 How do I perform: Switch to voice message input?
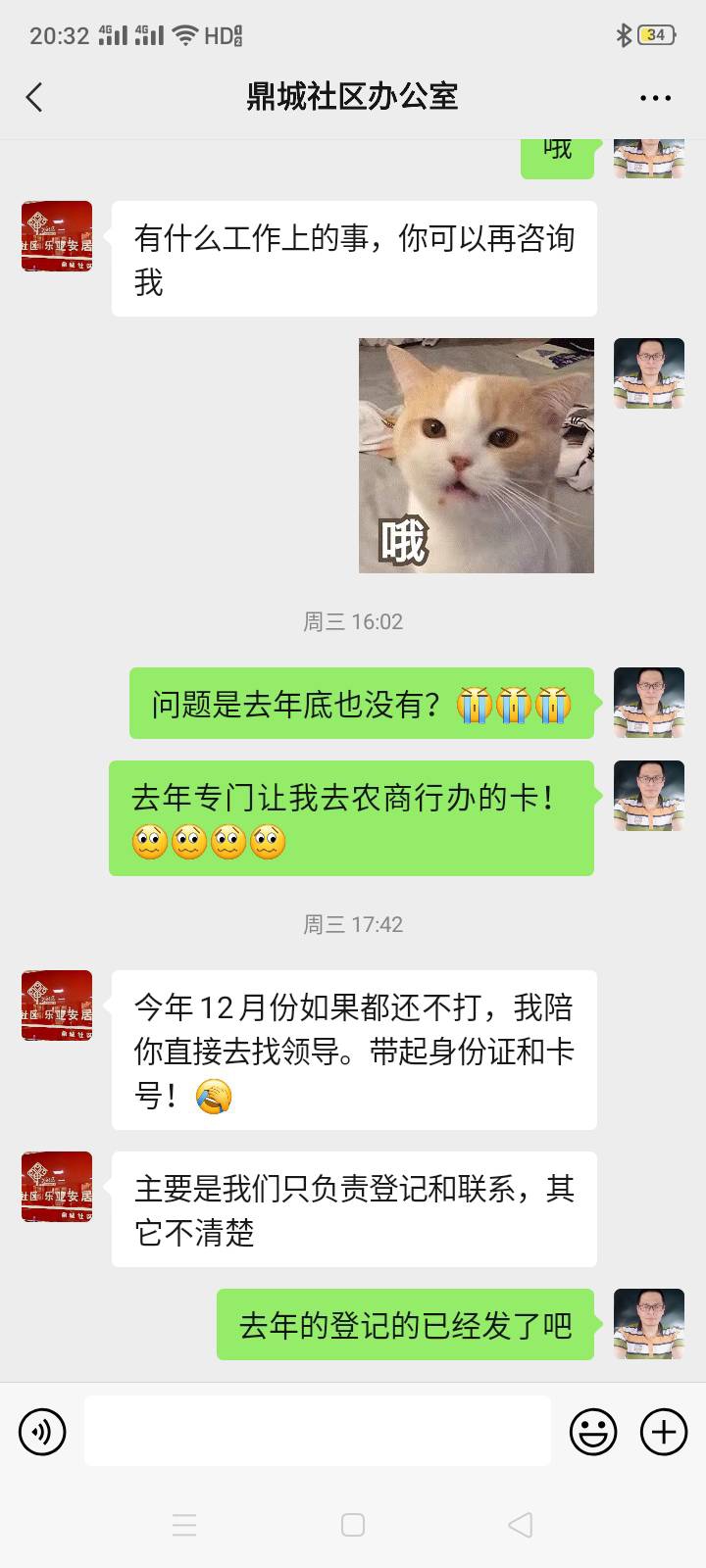point(42,1432)
